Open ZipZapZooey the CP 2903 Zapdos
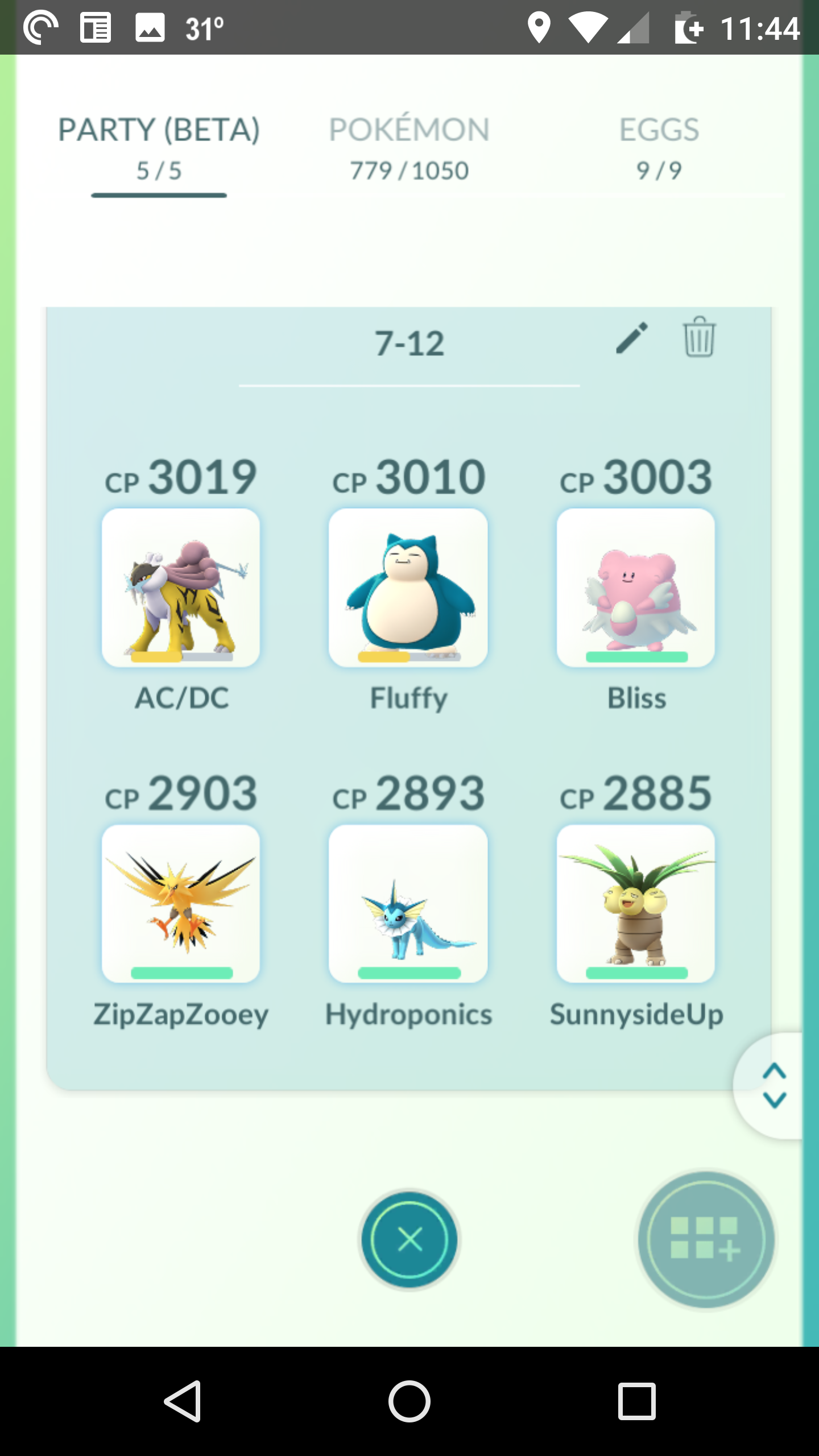 click(181, 904)
